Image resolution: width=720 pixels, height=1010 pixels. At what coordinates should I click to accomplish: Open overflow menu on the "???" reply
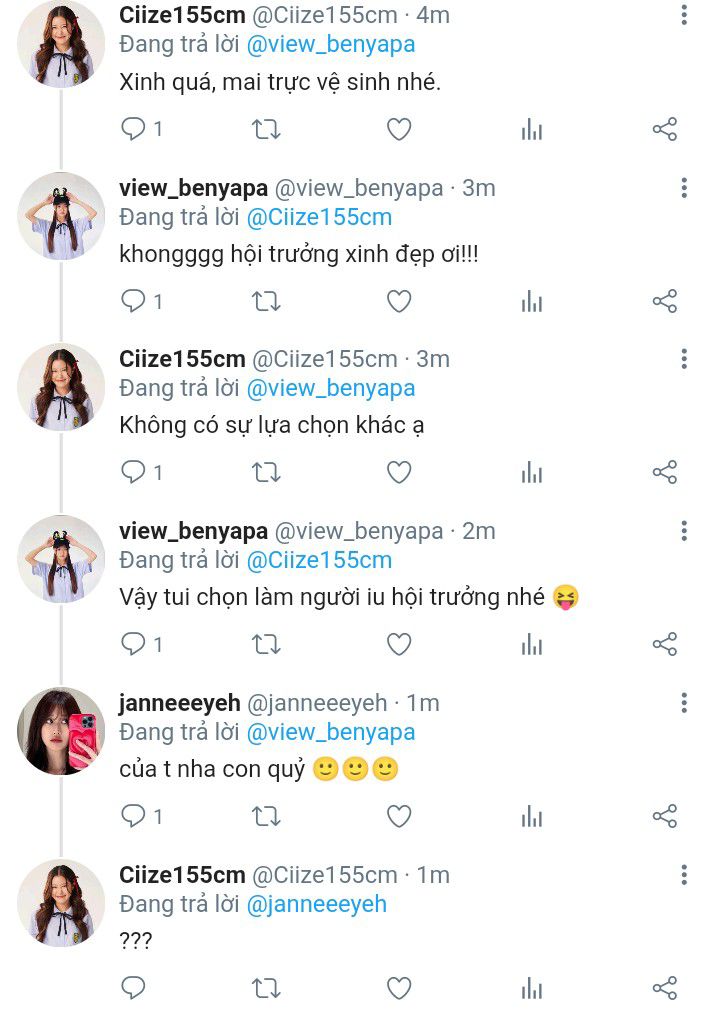[684, 876]
